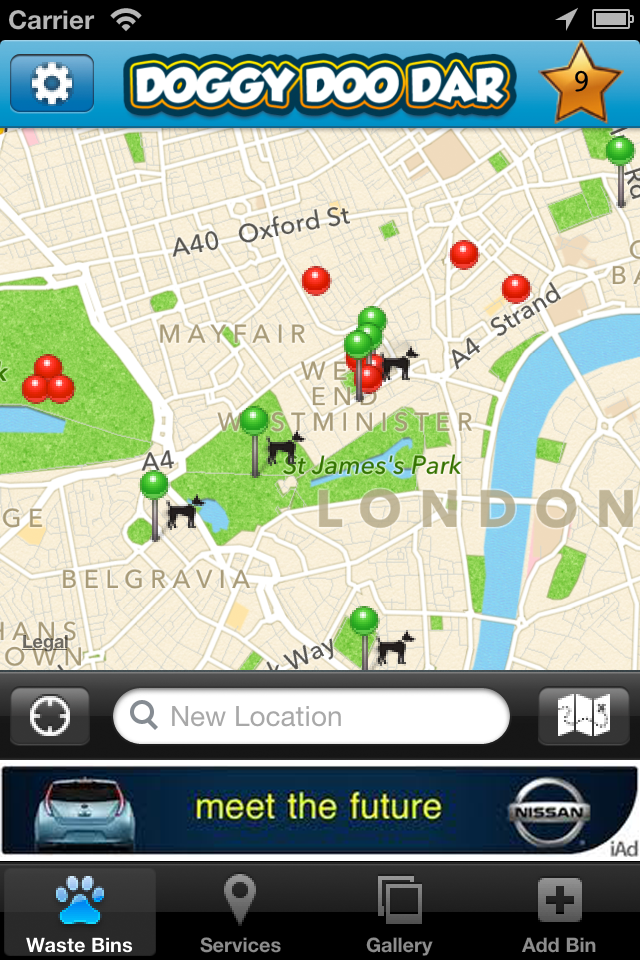Screen dimensions: 640x960
Task: Open the Gallery tab
Action: pos(399,912)
